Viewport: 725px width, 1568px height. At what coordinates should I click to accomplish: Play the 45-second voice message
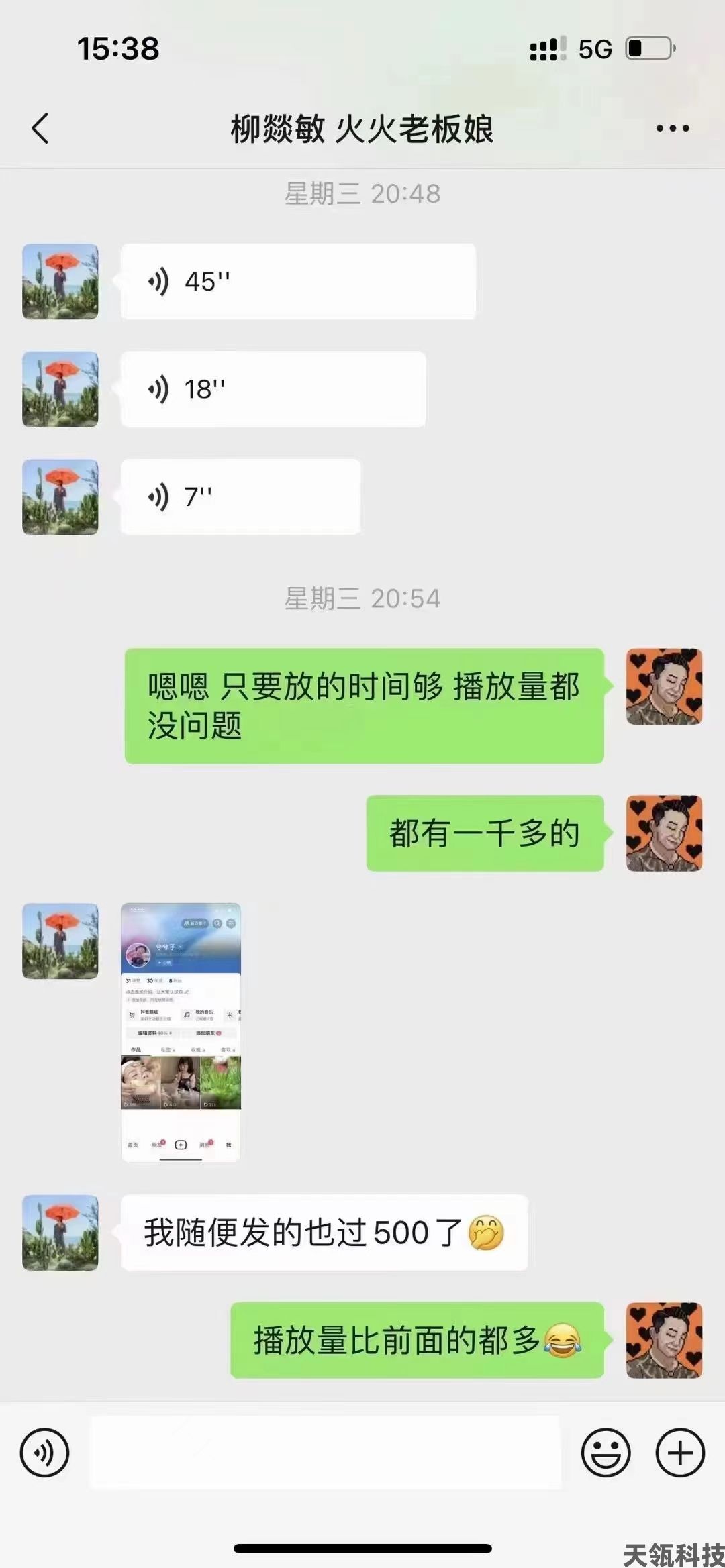[x=297, y=281]
